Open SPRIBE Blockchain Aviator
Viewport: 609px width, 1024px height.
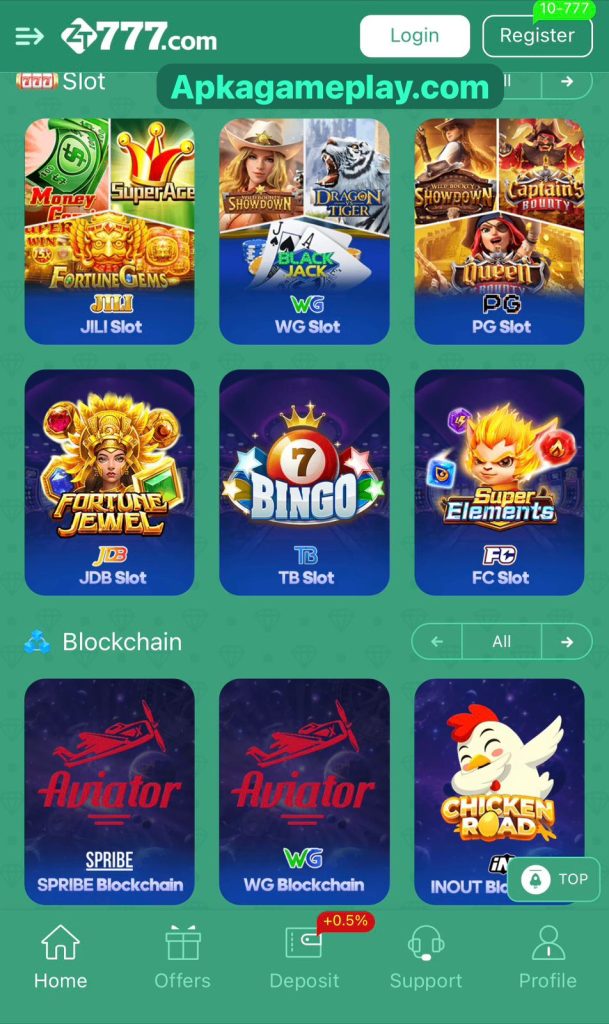(110, 790)
